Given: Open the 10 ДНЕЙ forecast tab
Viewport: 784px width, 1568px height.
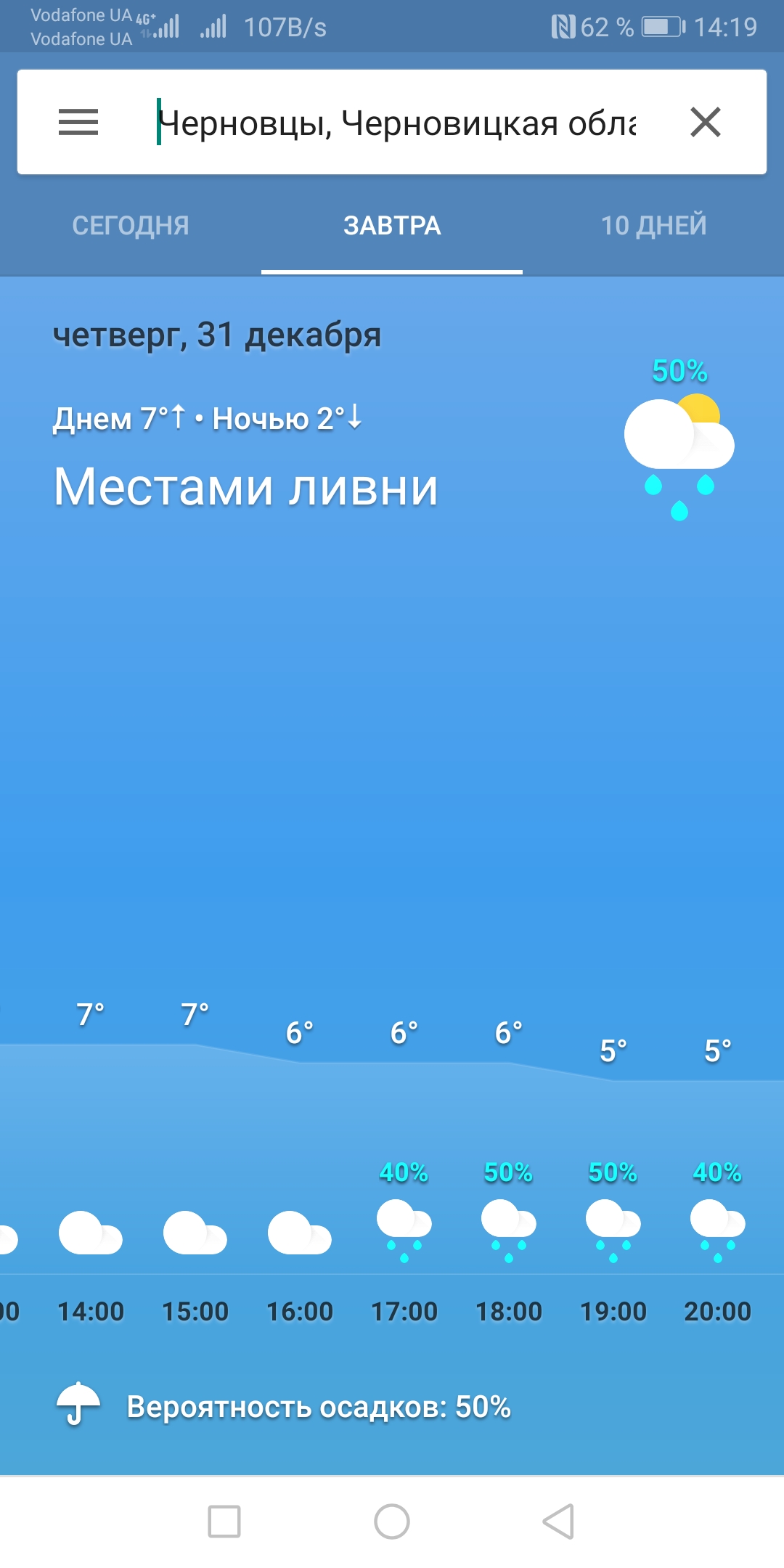Looking at the screenshot, I should pos(653,226).
